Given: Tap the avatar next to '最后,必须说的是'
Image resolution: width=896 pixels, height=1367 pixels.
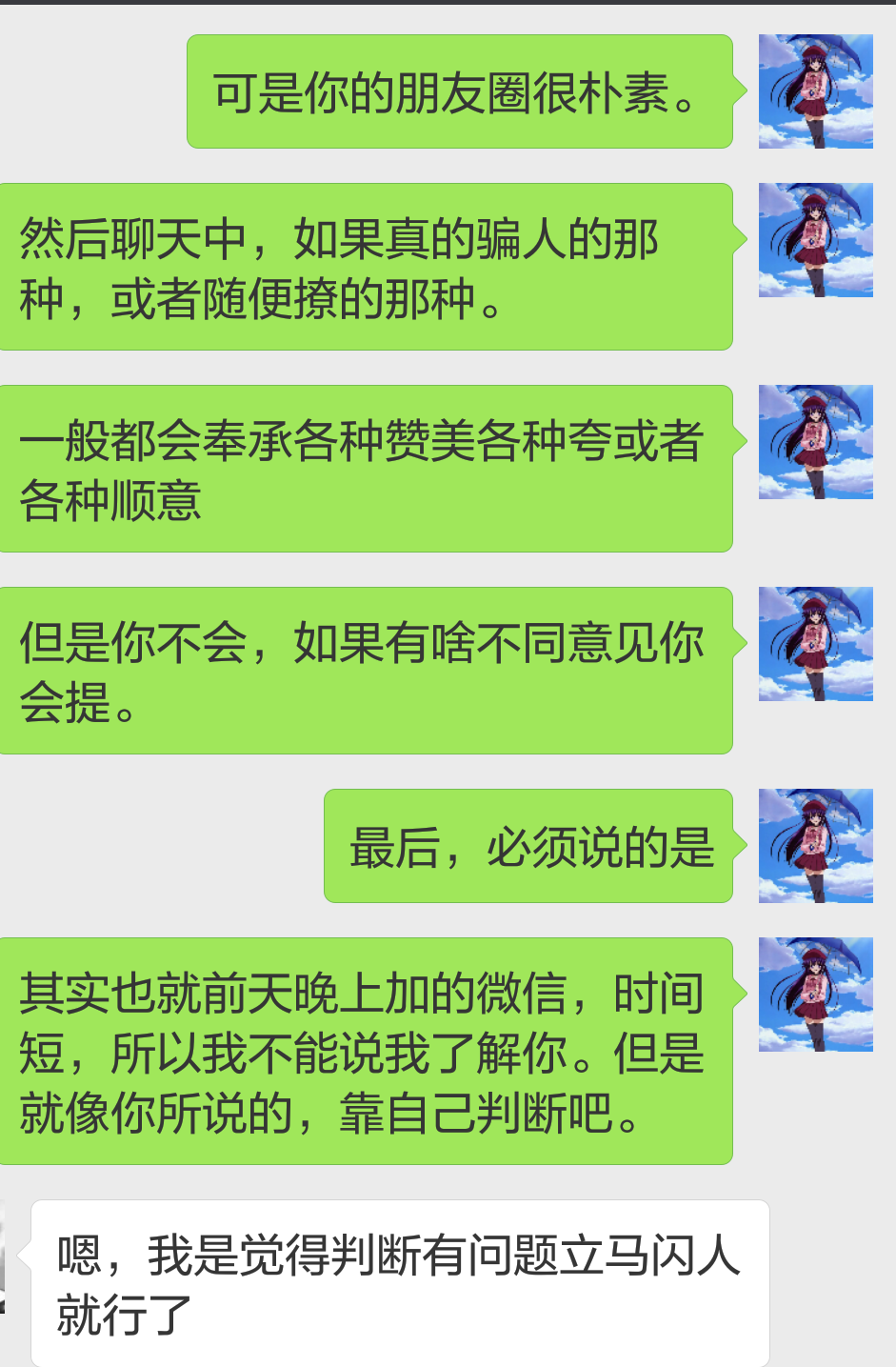Looking at the screenshot, I should click(815, 846).
